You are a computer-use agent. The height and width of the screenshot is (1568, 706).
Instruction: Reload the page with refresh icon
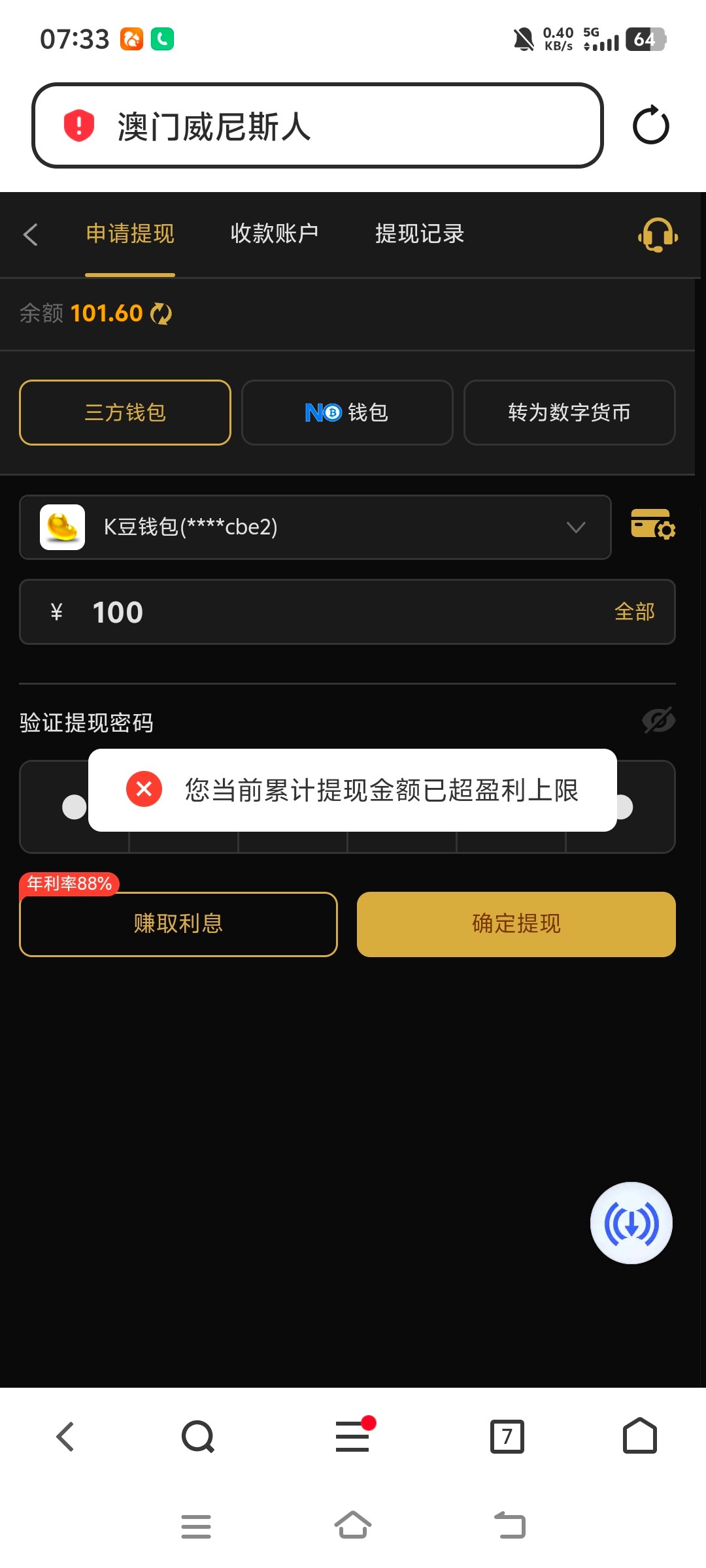651,124
